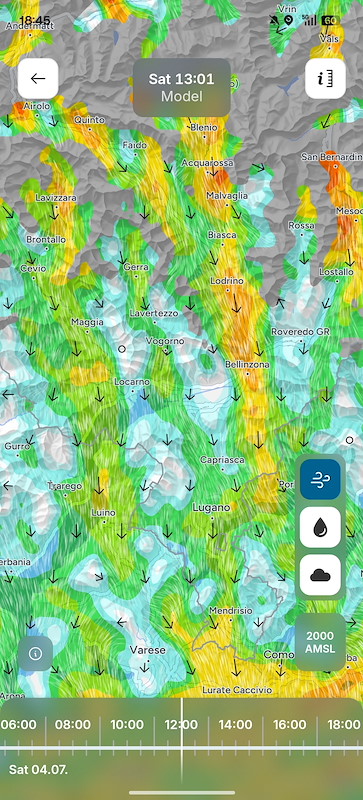Screen dimensions: 363x800
Task: Select 10:00 on the timeline
Action: click(x=127, y=724)
